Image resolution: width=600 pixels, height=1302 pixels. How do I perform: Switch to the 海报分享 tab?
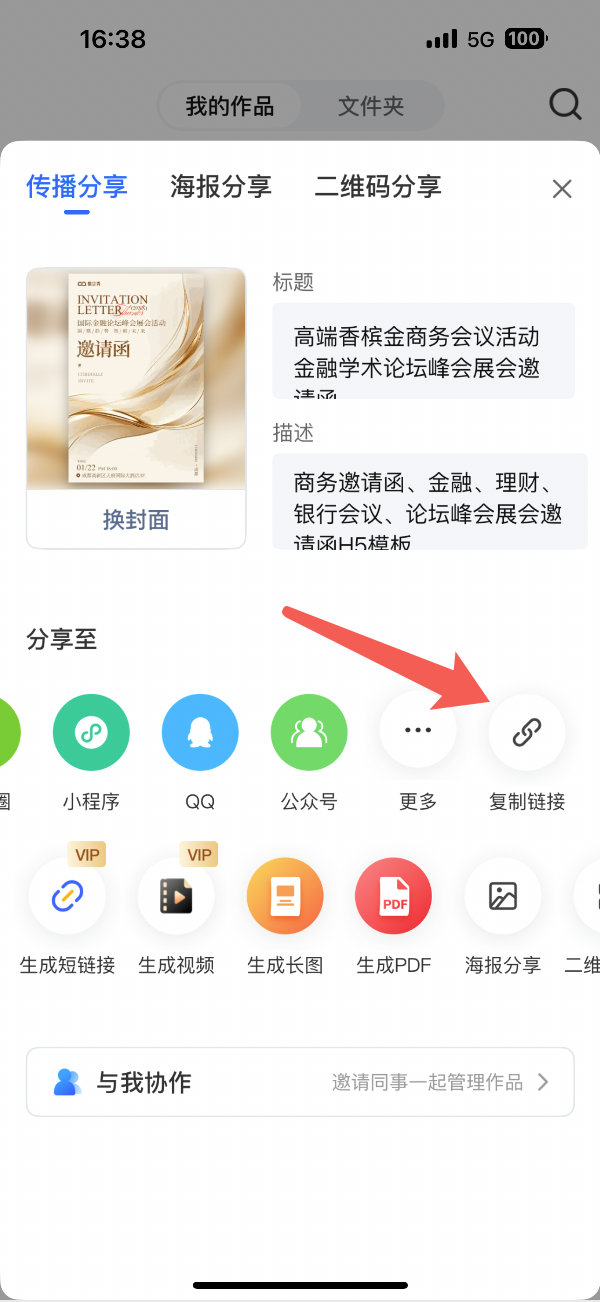[x=221, y=187]
